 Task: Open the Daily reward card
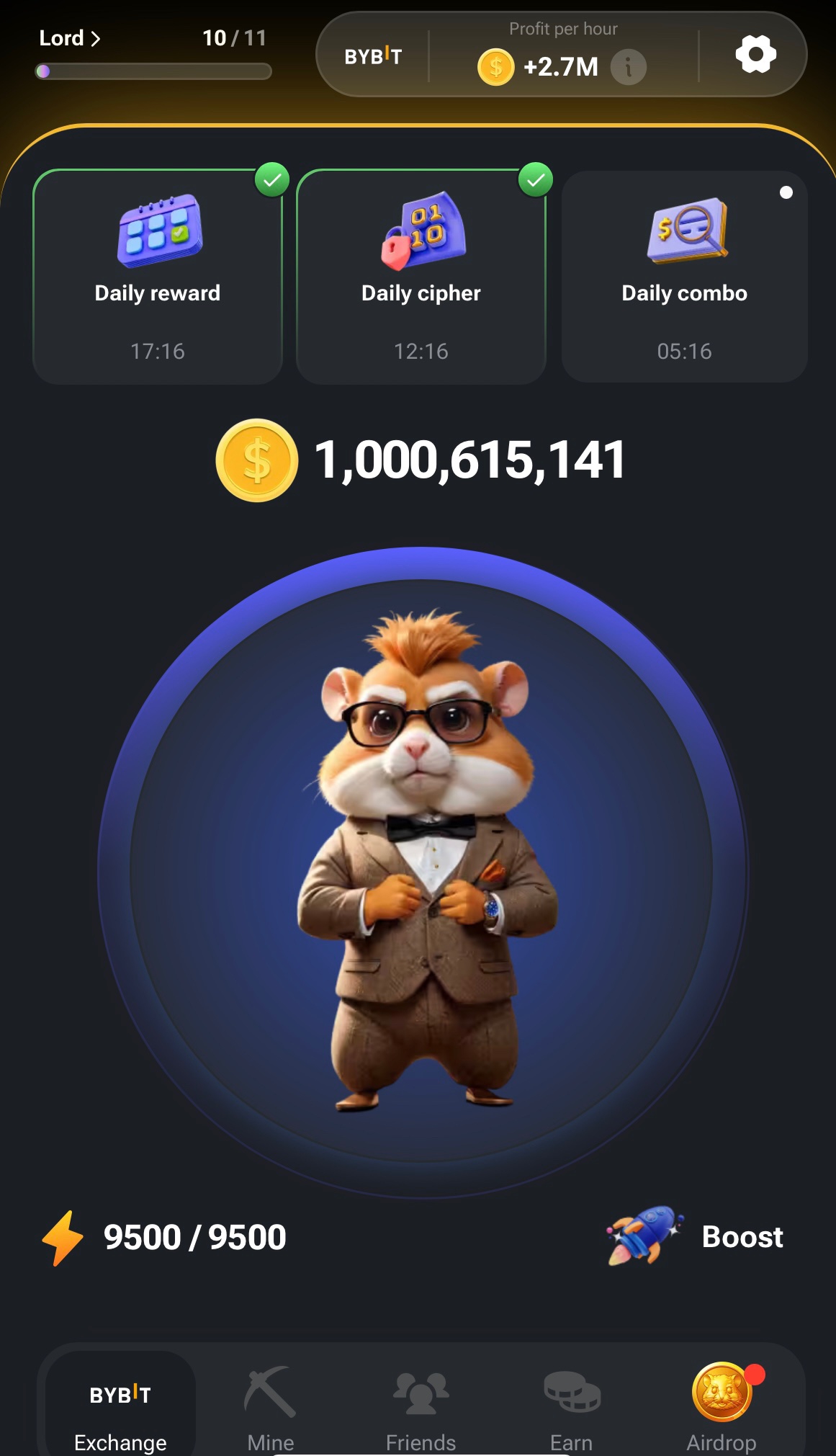(158, 277)
